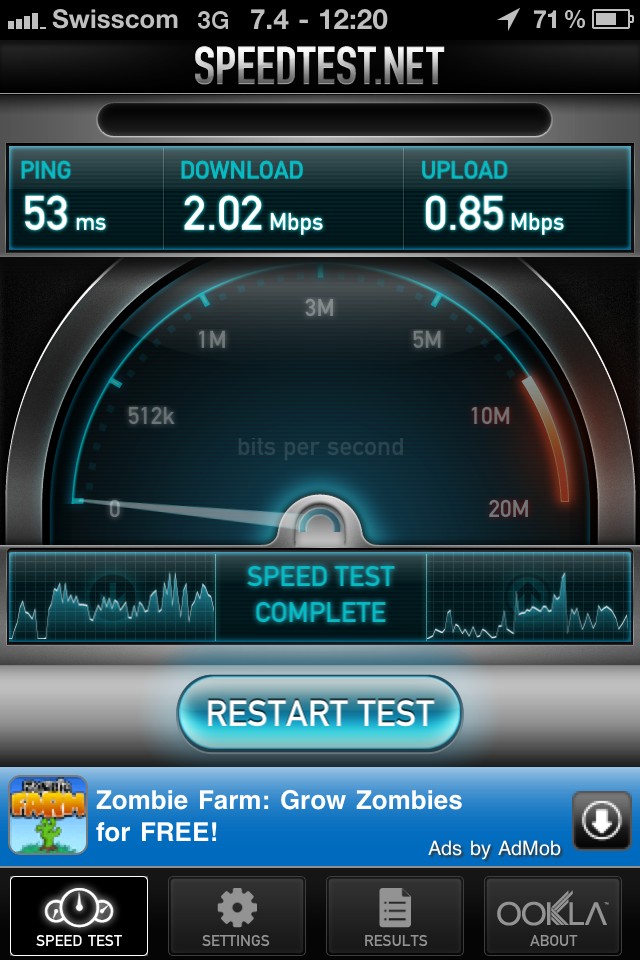The image size is (640, 960).
Task: Open the Results tab
Action: 395,916
